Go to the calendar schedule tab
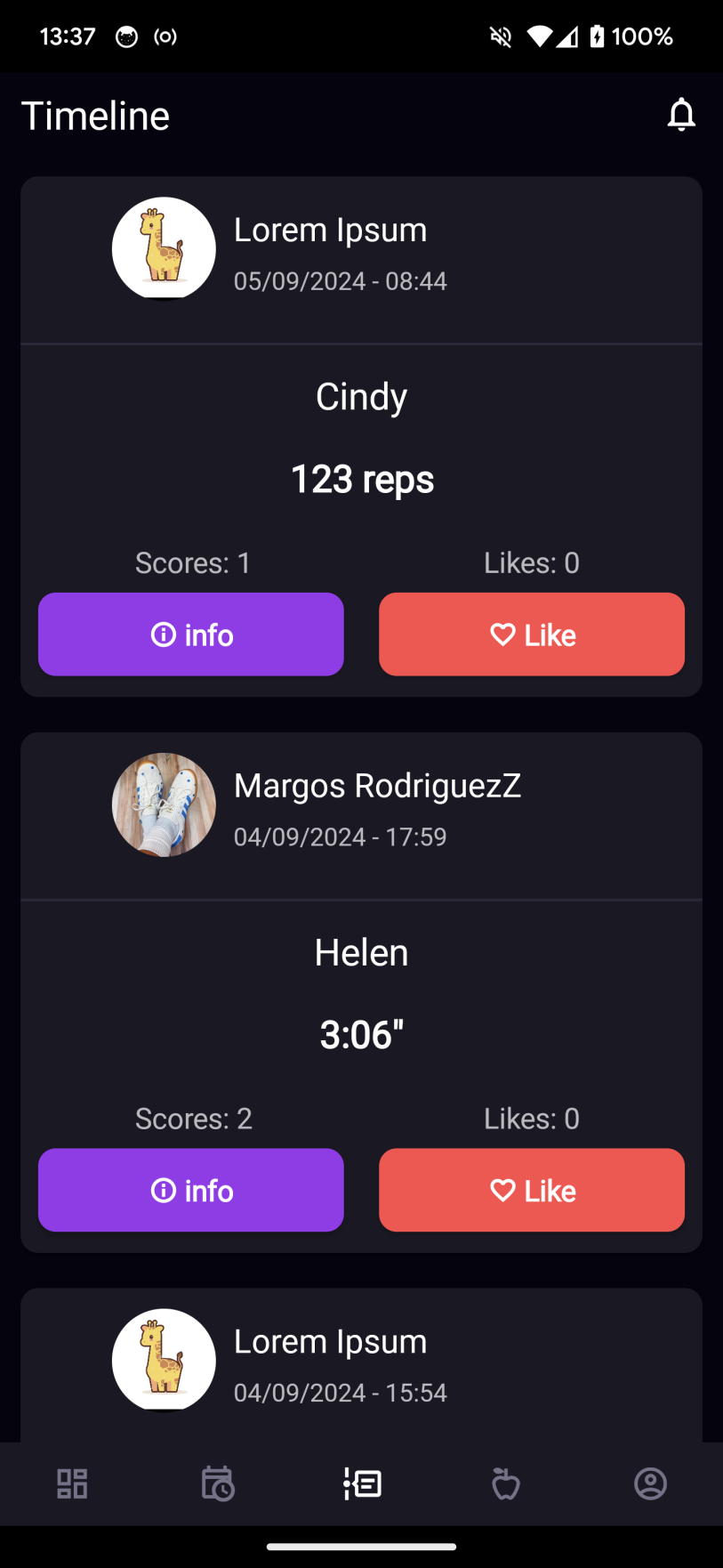The image size is (723, 1568). [217, 1483]
